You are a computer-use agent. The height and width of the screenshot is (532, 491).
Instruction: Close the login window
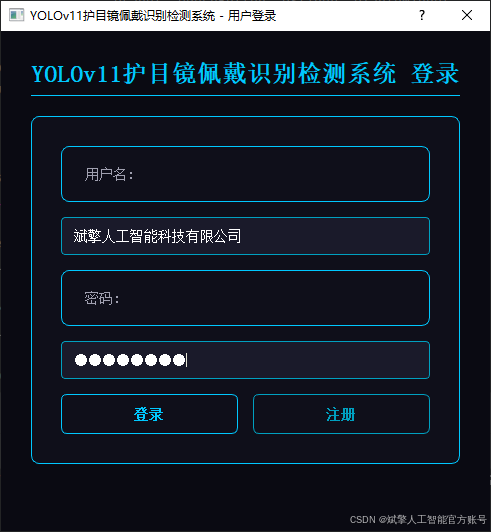pyautogui.click(x=467, y=15)
